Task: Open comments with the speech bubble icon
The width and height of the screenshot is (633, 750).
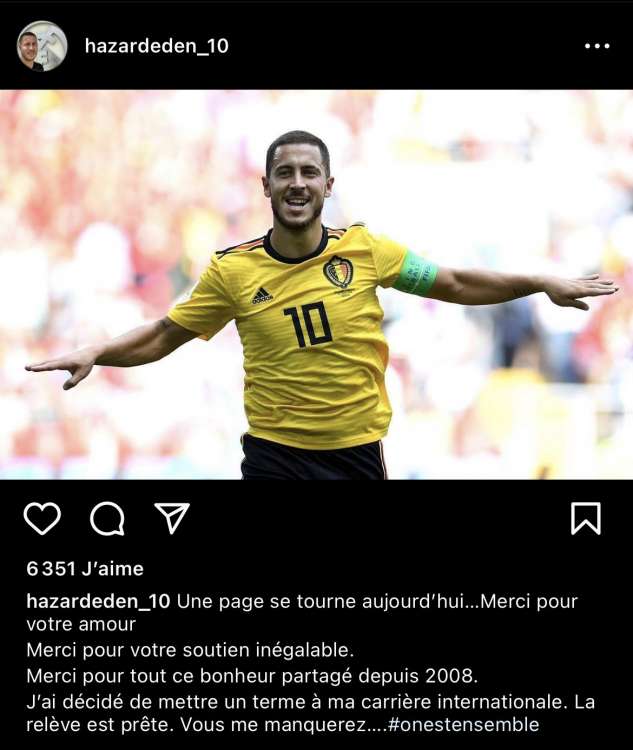Action: (107, 518)
